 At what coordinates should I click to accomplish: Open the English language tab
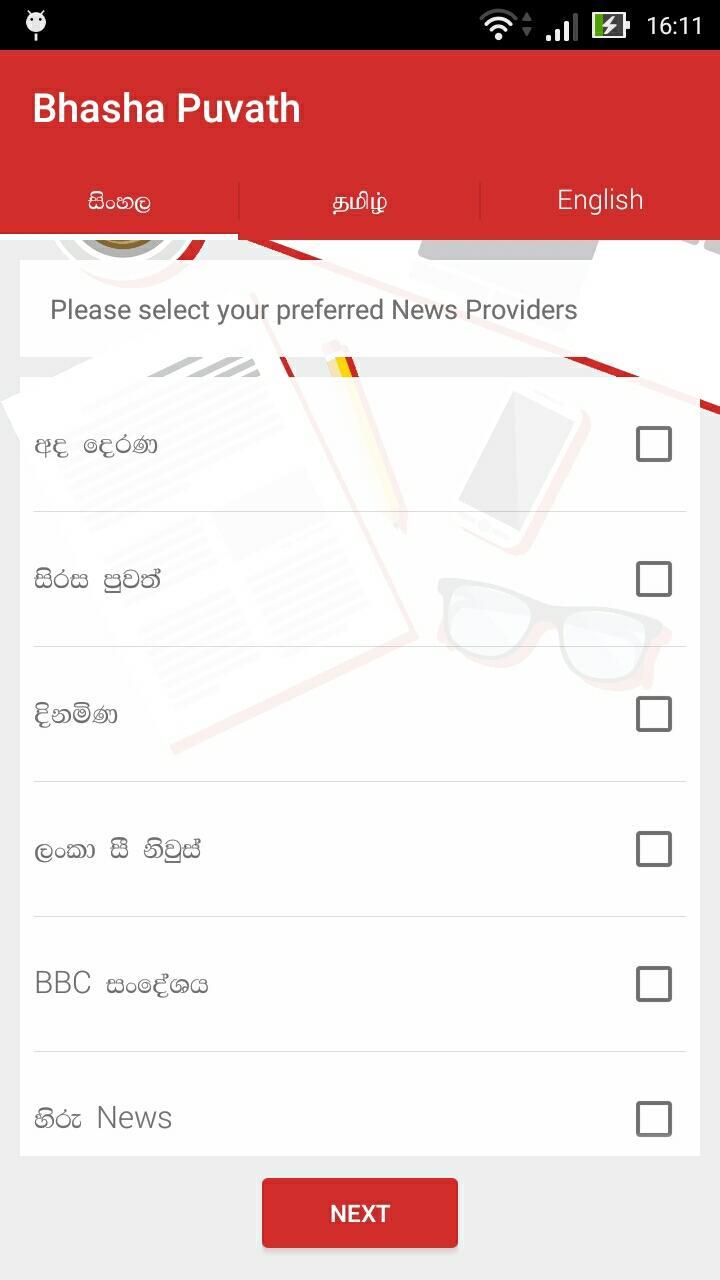click(600, 200)
